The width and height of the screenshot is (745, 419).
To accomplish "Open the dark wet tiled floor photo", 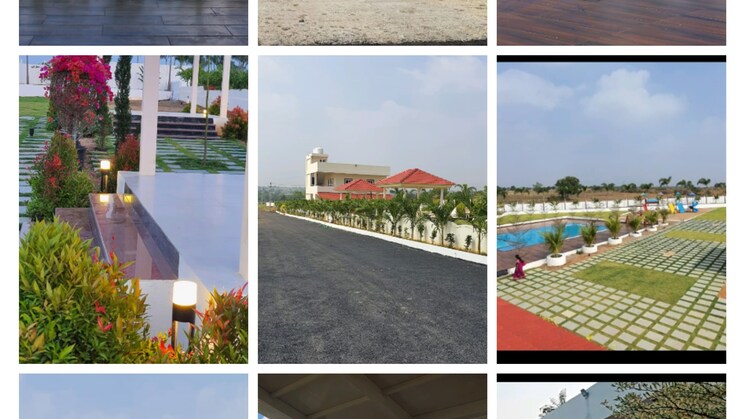I will click(x=133, y=21).
